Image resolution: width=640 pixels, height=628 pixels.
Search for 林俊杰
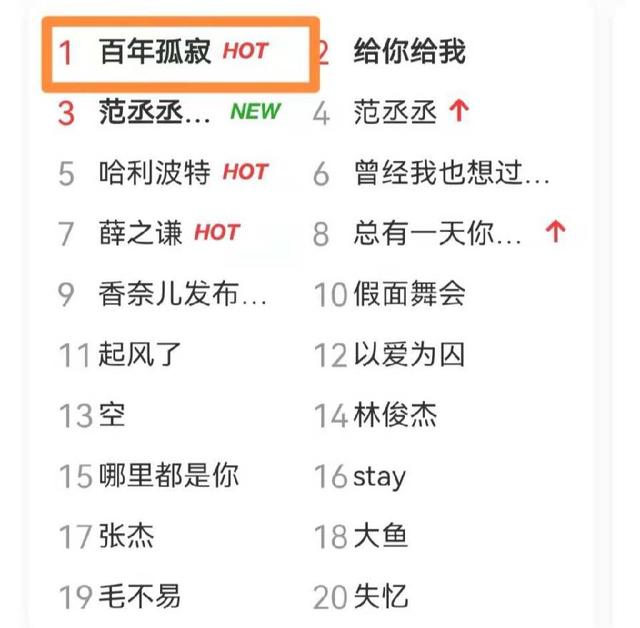(395, 415)
